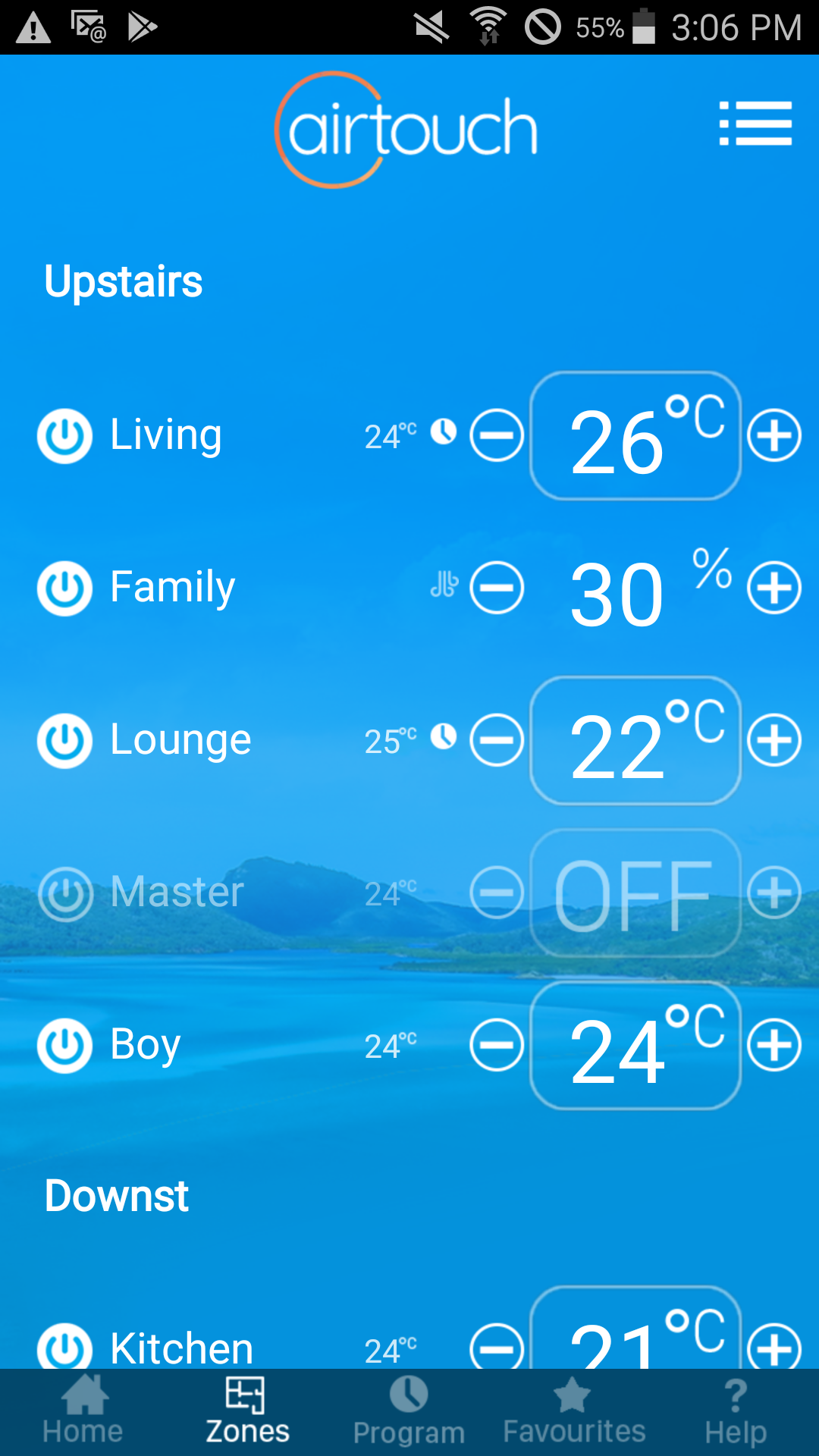Increase Boy zone temperature

coord(774,1046)
